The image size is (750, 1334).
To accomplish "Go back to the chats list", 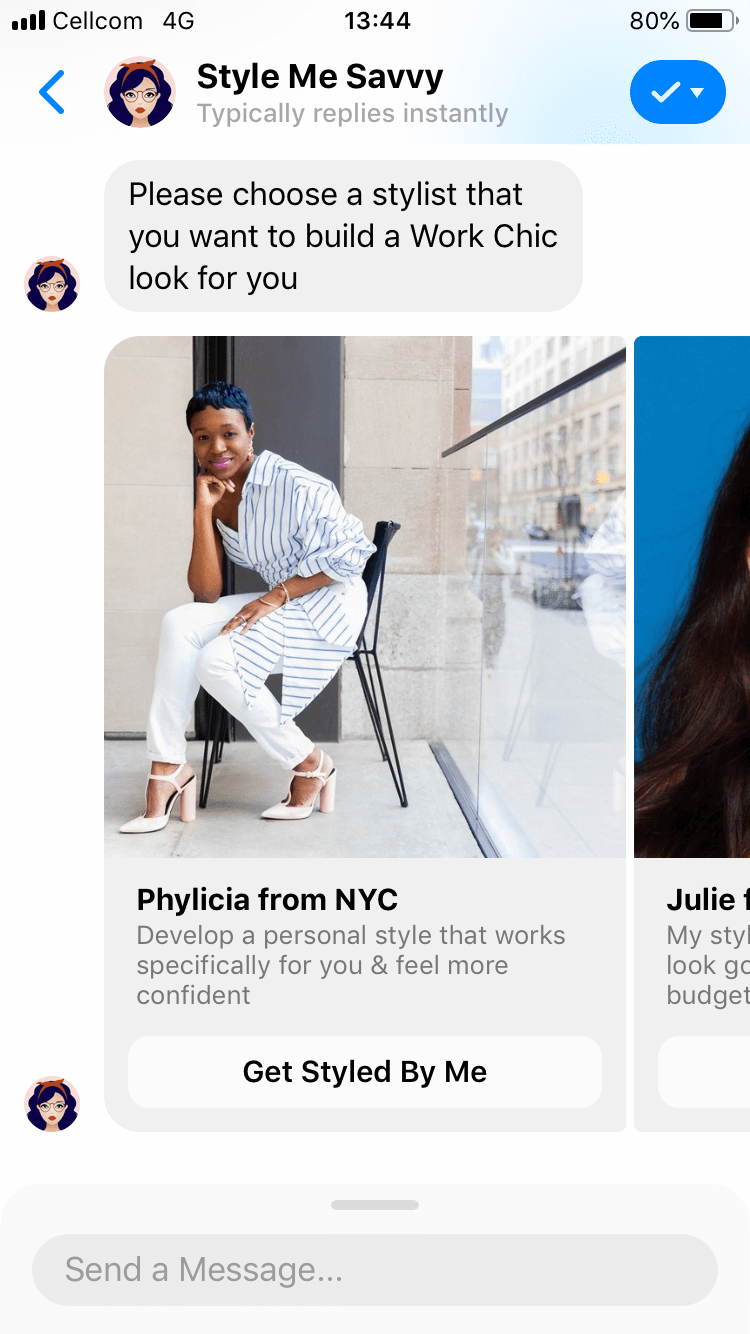I will pyautogui.click(x=52, y=92).
